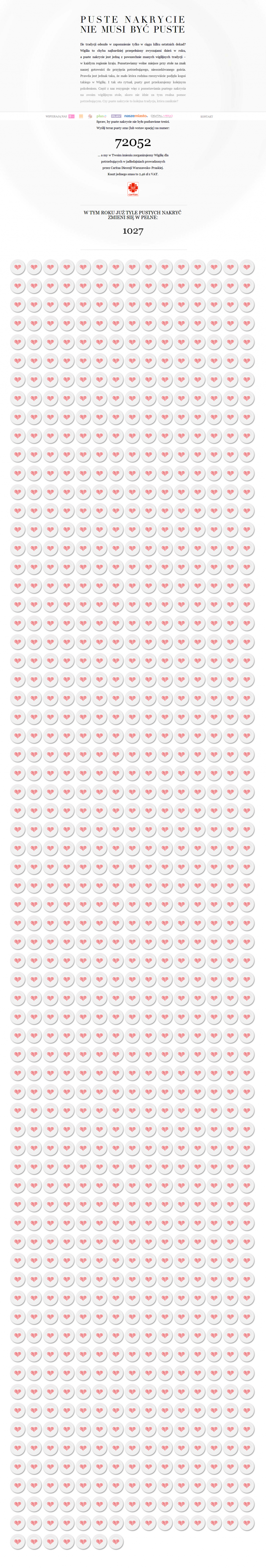Open the Plus sponsor logo link
266x1568 pixels.
point(101,116)
